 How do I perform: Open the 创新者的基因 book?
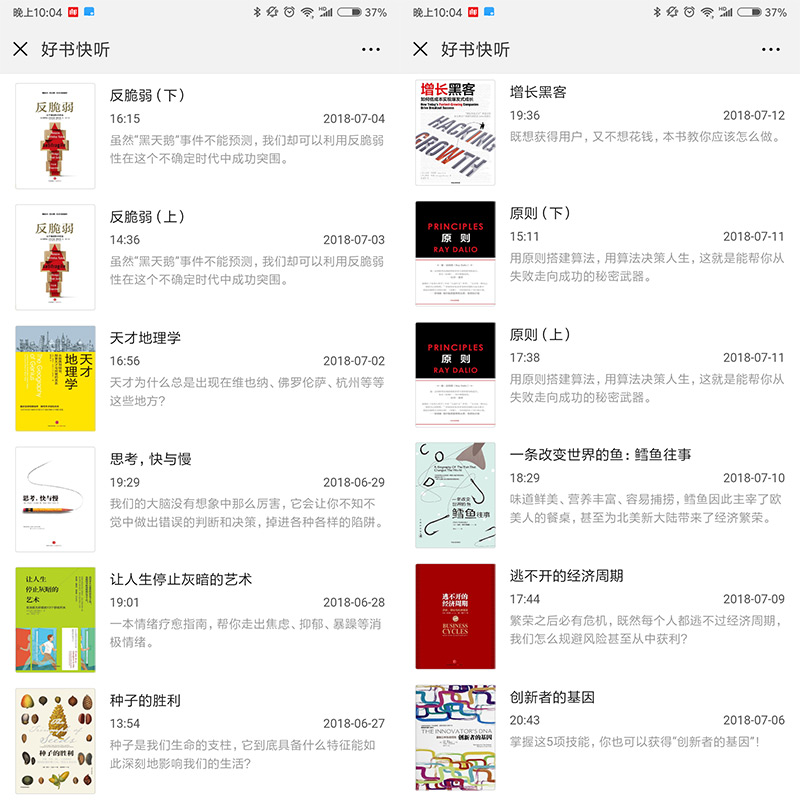pyautogui.click(x=600, y=737)
